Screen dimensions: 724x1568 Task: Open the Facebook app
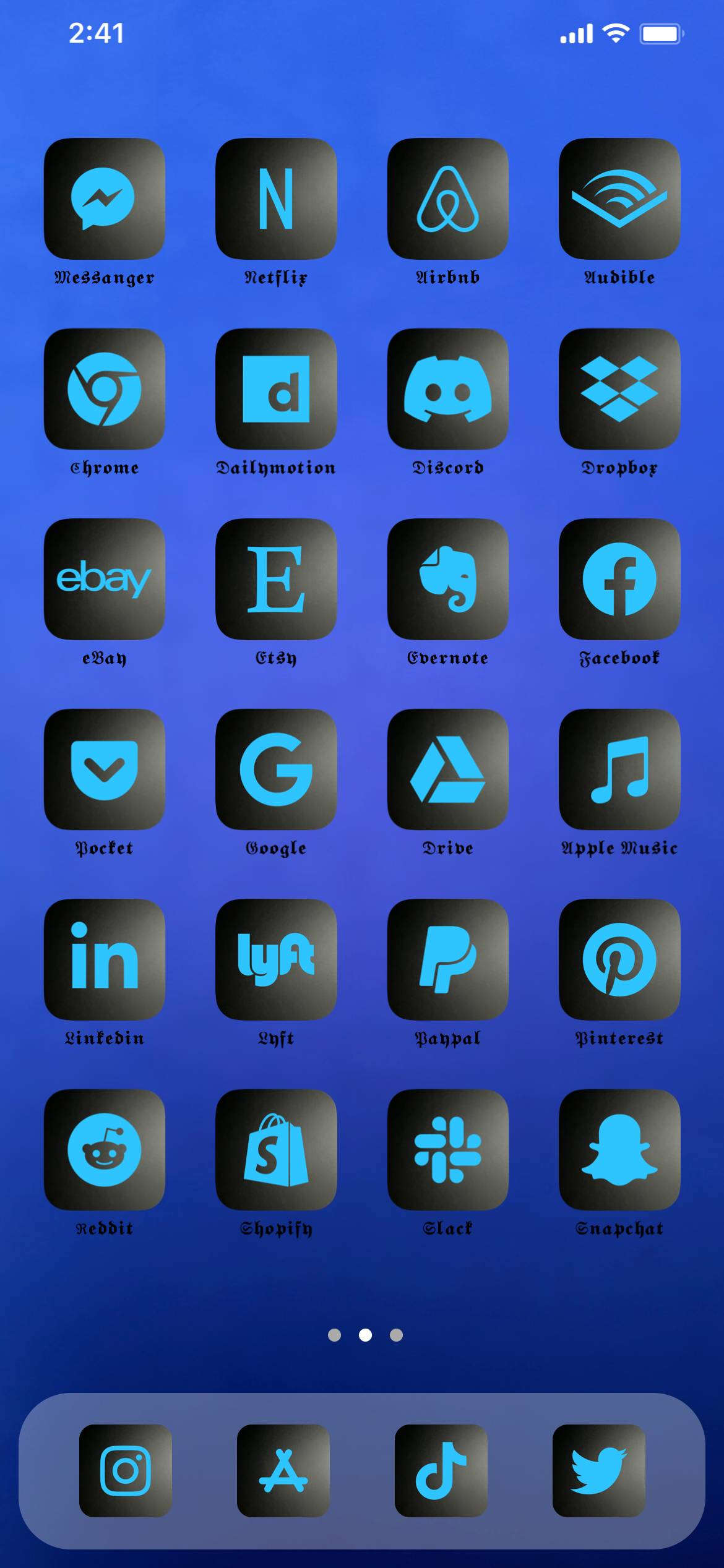(x=619, y=579)
